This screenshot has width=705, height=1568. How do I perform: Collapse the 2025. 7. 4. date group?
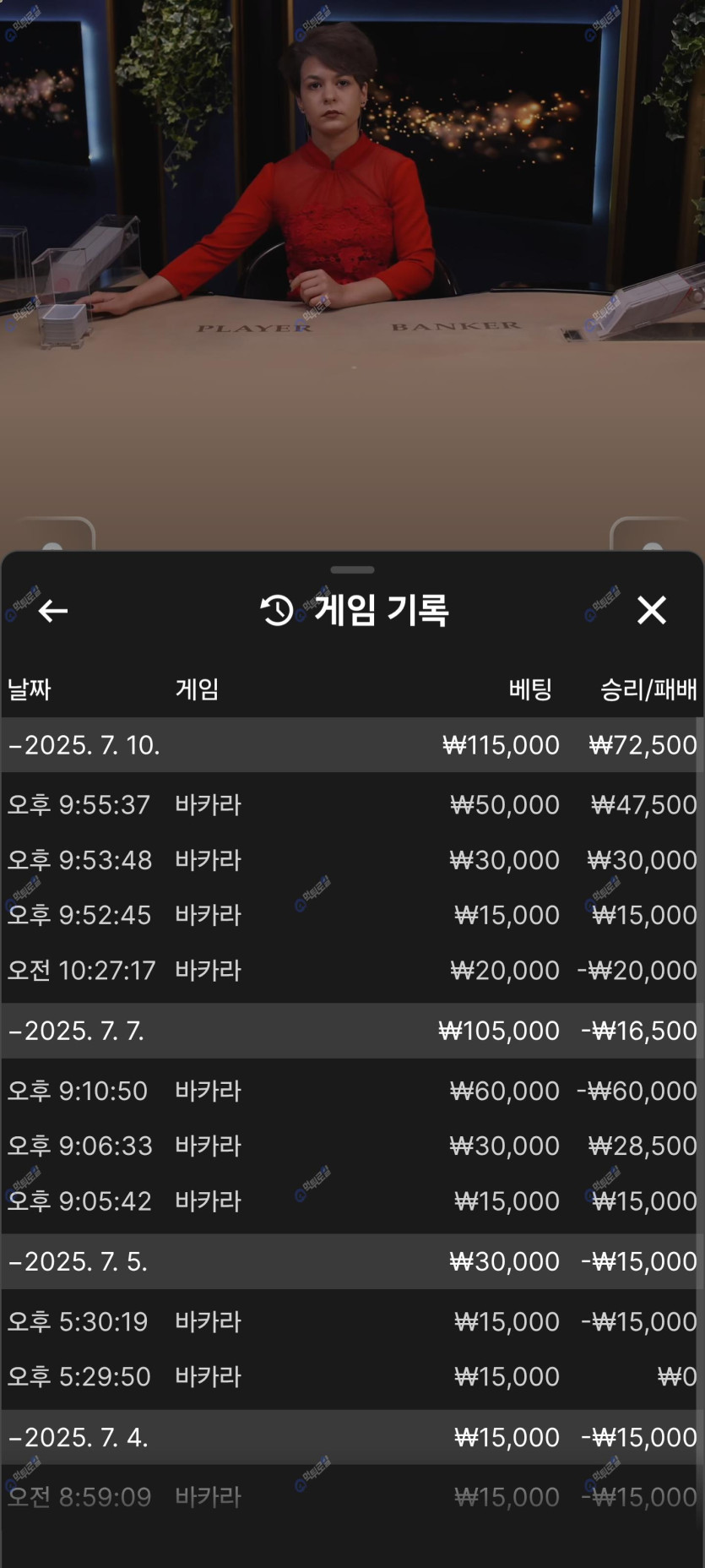(350, 1437)
